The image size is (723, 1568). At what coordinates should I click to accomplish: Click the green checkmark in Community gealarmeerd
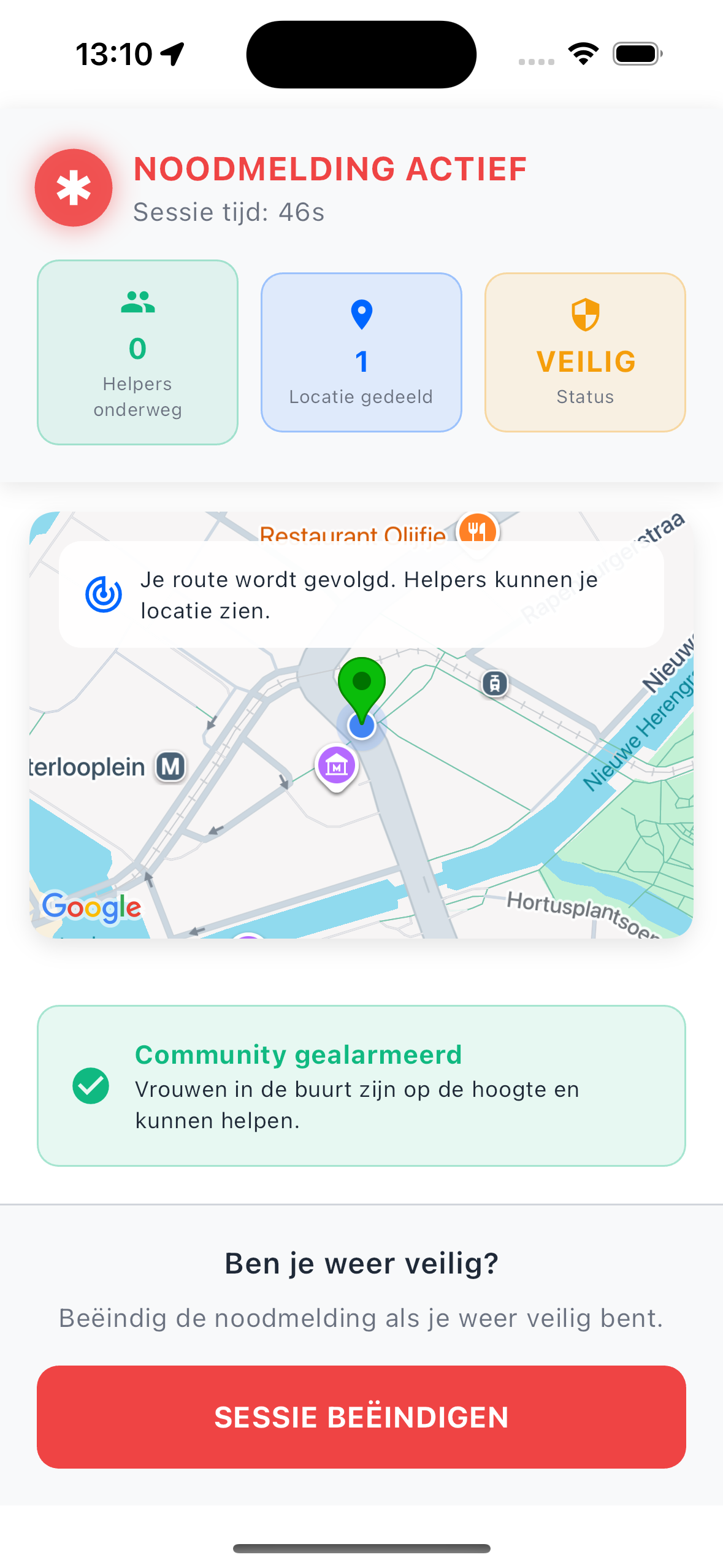click(x=91, y=1086)
